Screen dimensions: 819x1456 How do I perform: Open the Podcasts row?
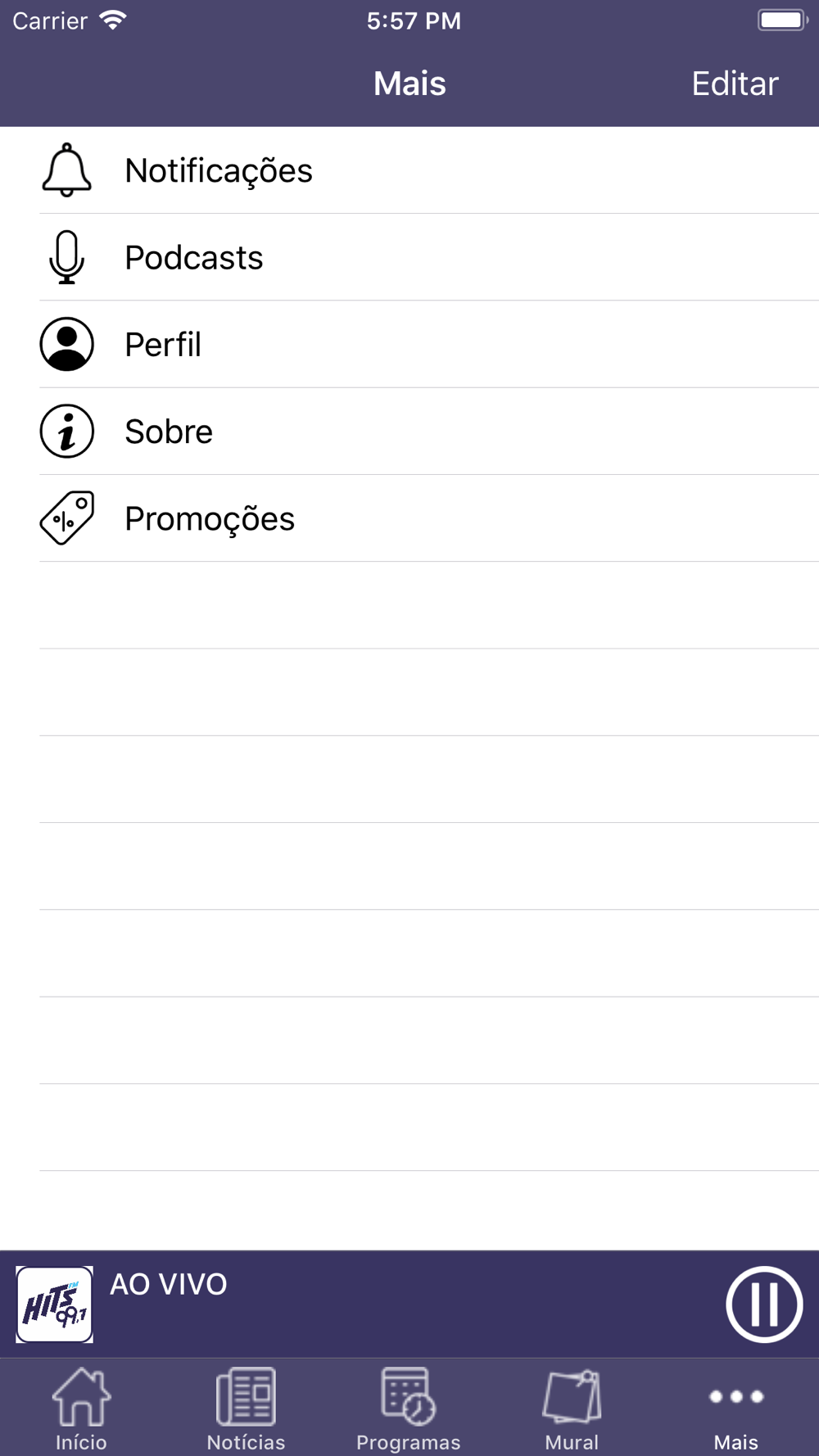[409, 257]
